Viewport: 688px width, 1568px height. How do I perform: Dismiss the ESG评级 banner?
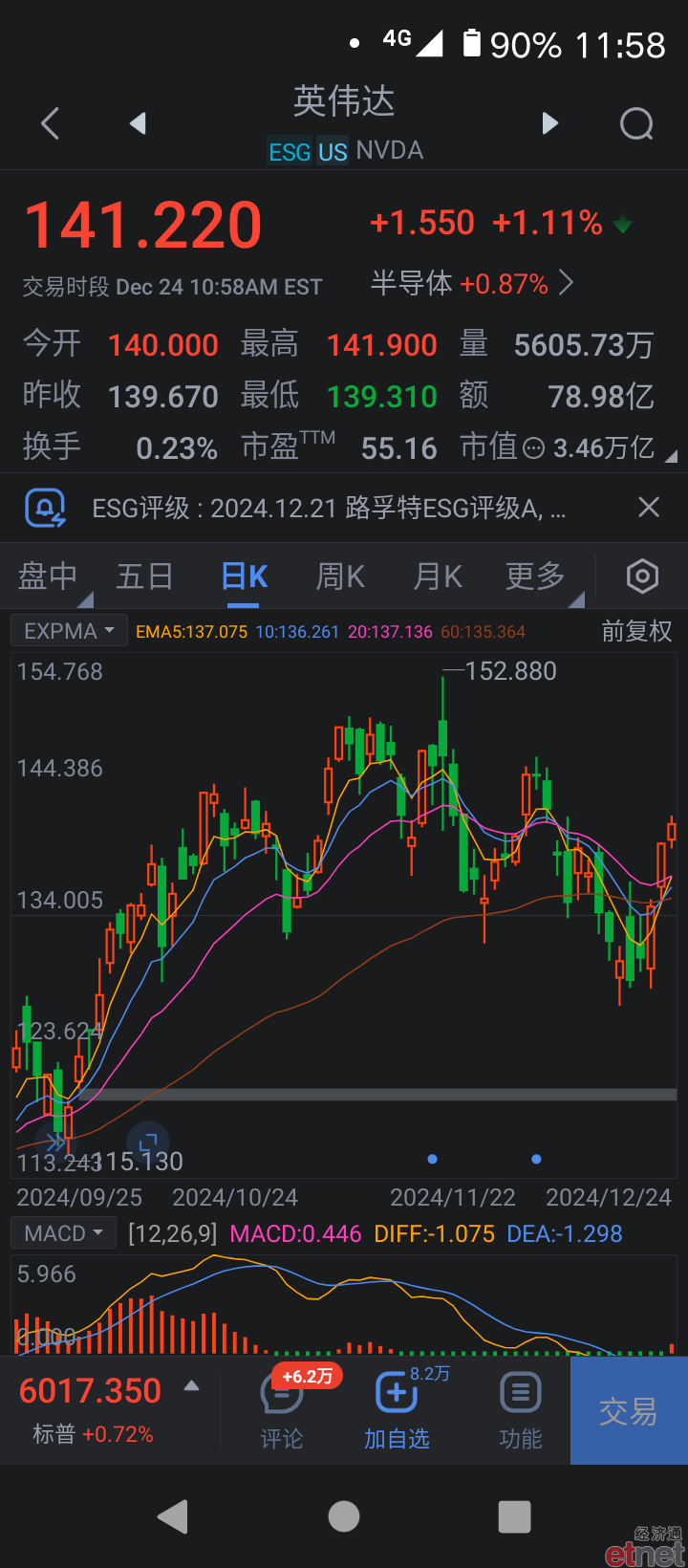tap(649, 507)
